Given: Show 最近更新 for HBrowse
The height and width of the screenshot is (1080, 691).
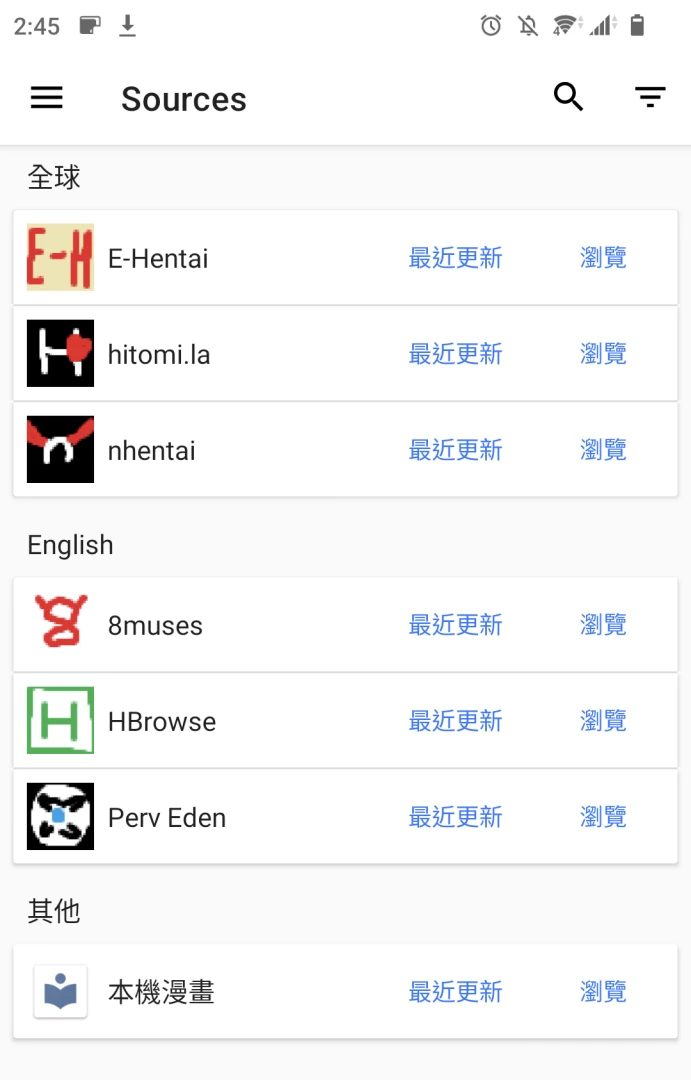Looking at the screenshot, I should click(x=455, y=721).
